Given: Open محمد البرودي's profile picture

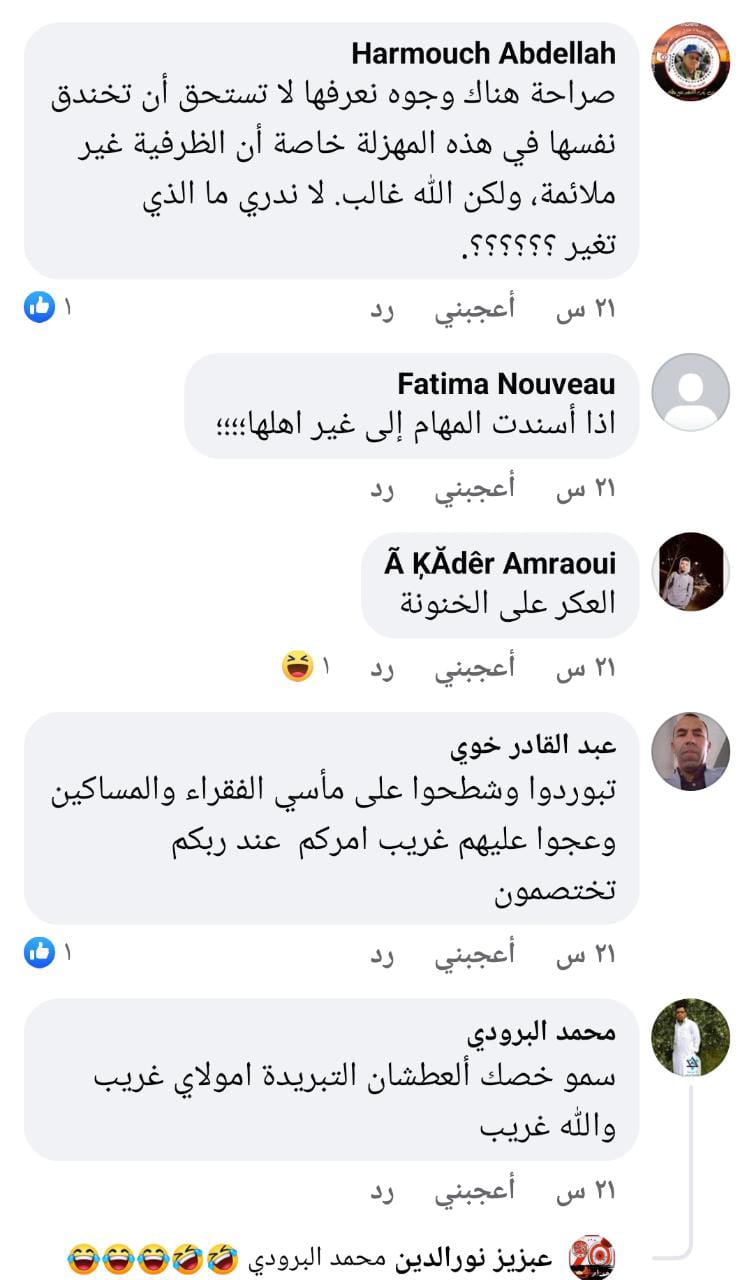Looking at the screenshot, I should pos(690,1037).
